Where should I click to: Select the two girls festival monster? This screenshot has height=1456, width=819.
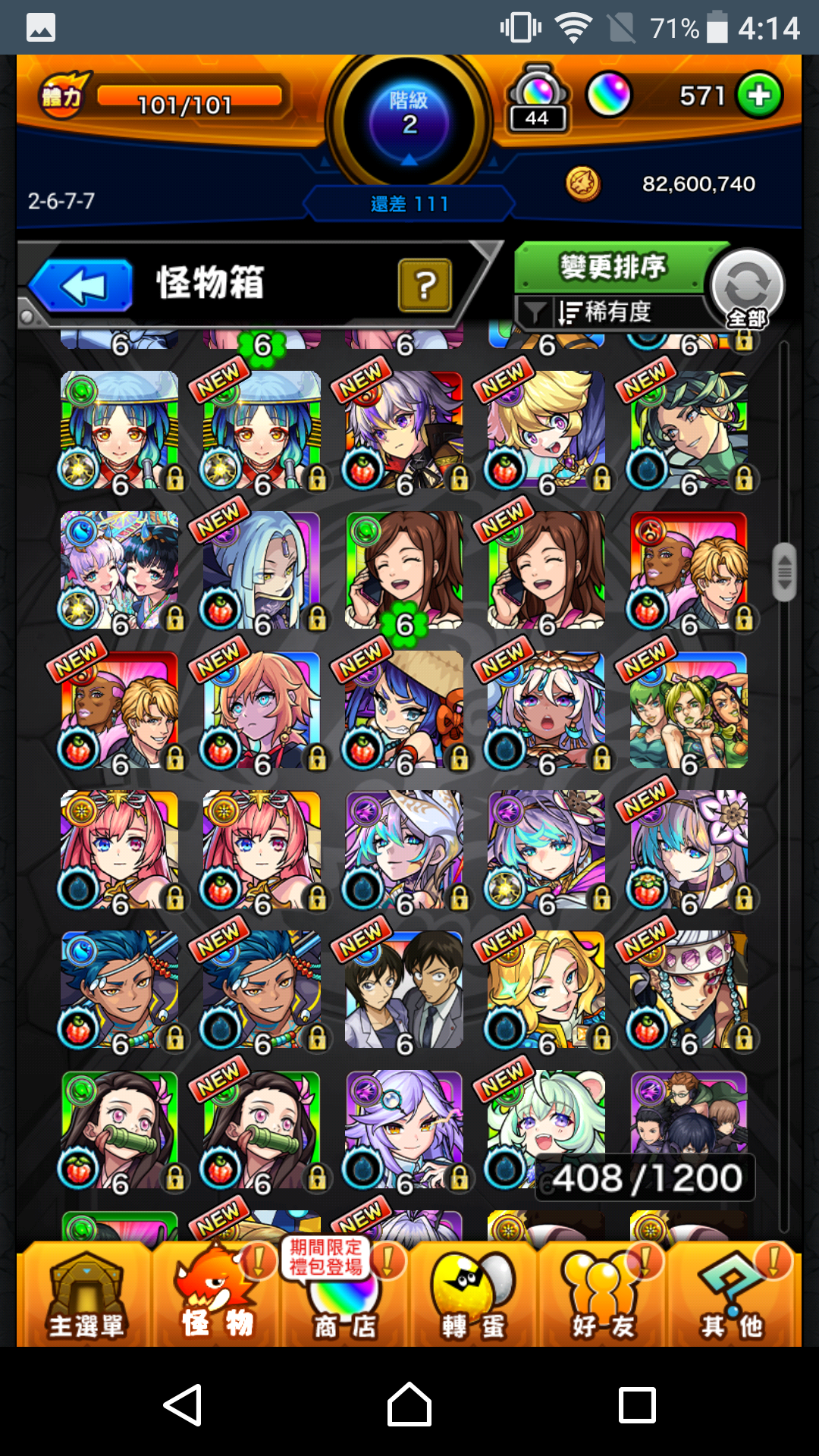coord(119,570)
